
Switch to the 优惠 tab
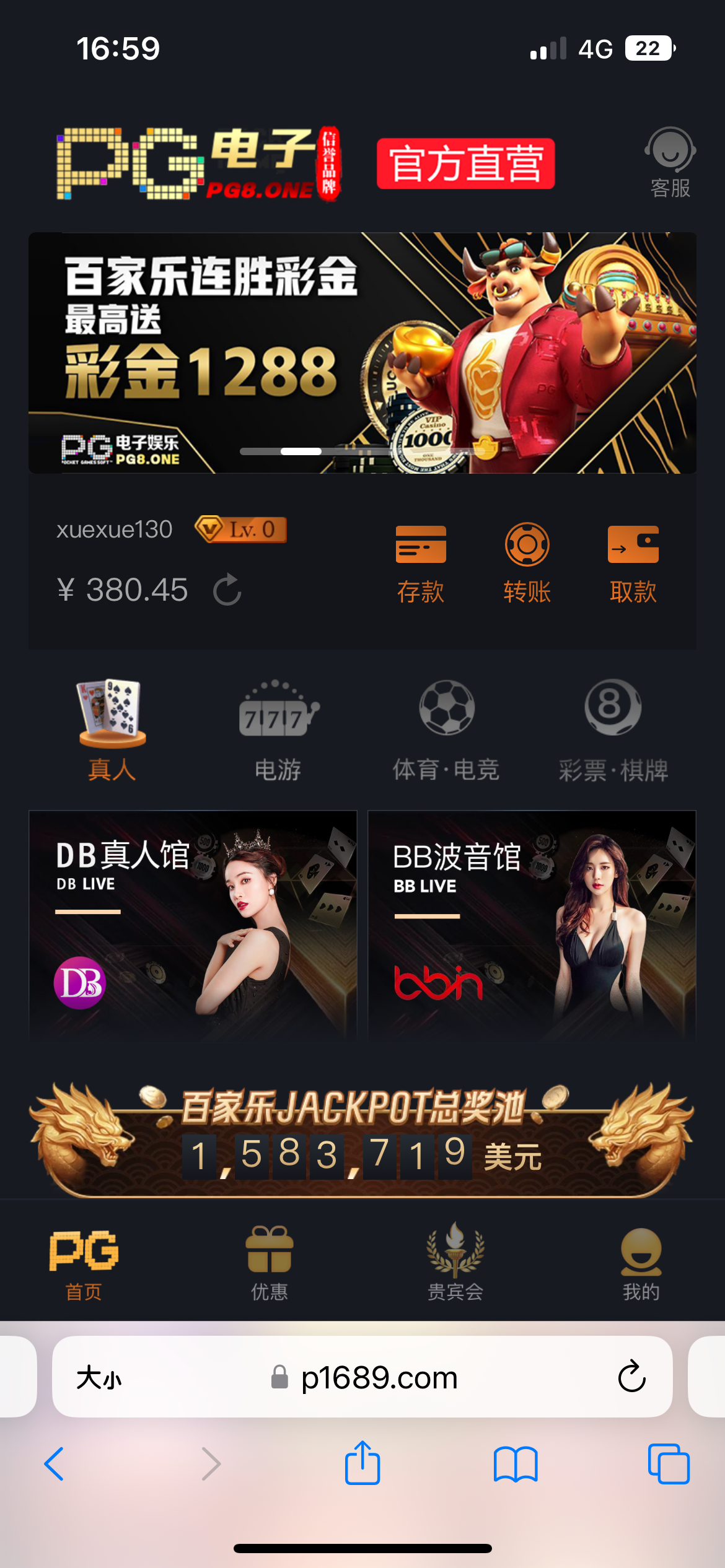pyautogui.click(x=270, y=1264)
